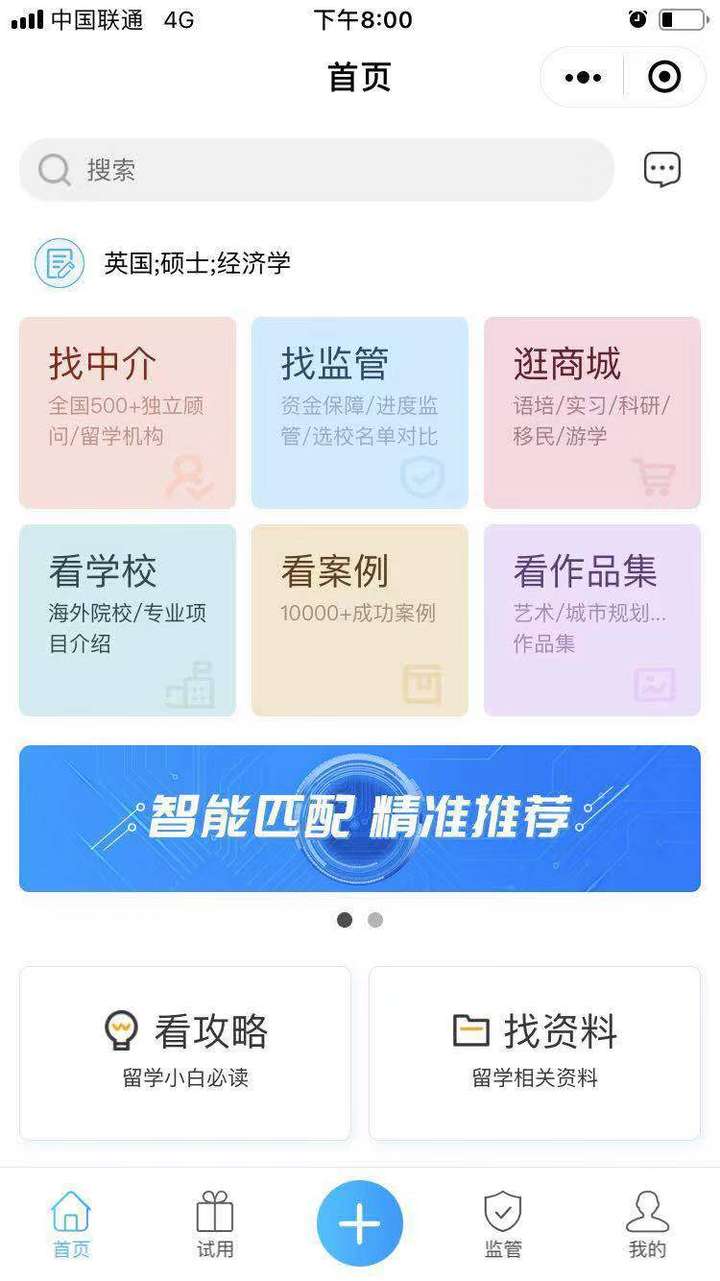
Task: Open 找资料 study-abroad materials
Action: pos(534,1052)
